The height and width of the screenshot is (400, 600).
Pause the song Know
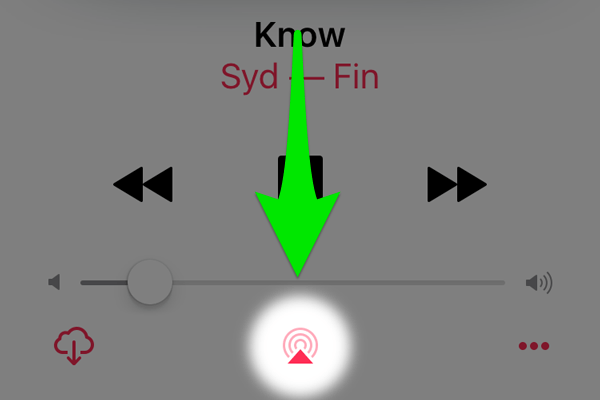click(x=300, y=178)
